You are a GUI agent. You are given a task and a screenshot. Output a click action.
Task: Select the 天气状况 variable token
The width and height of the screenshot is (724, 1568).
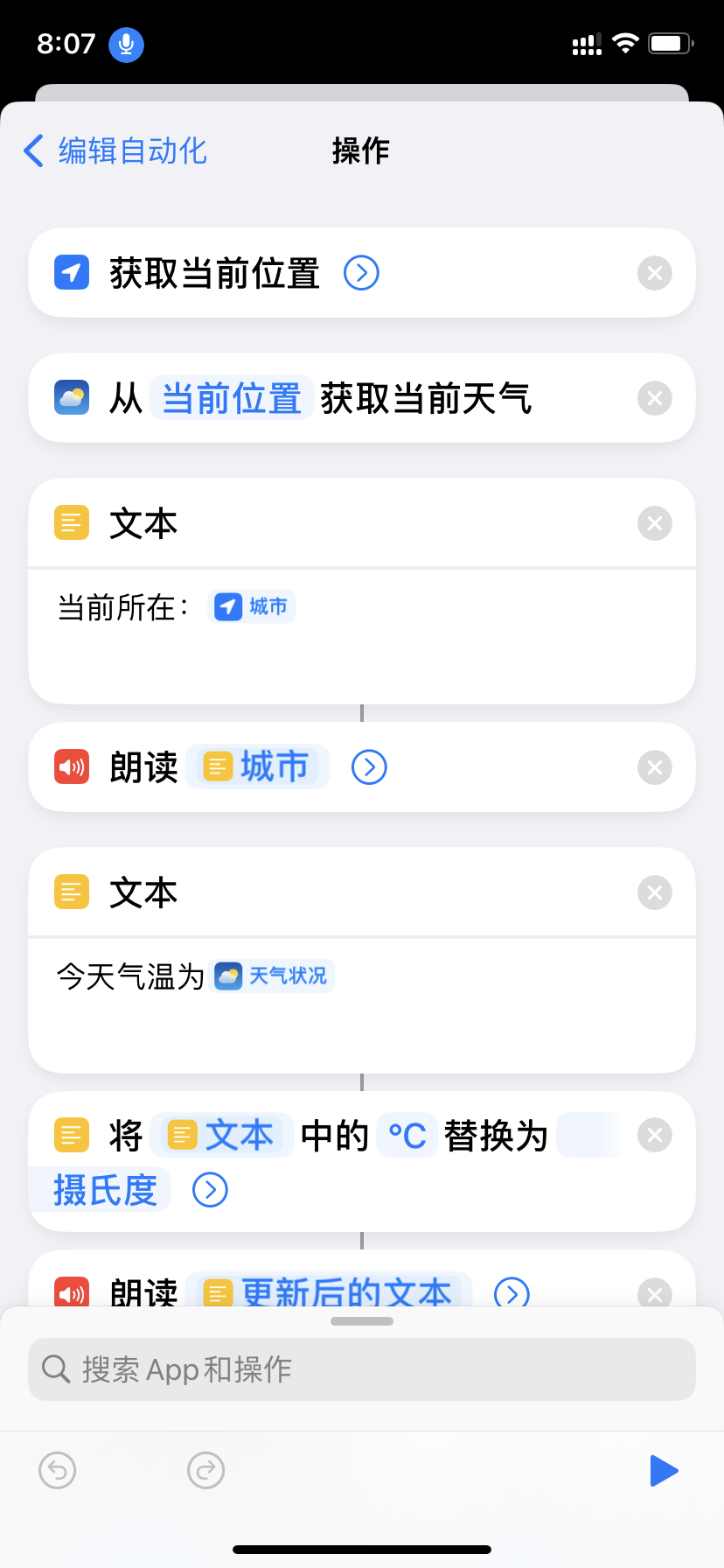[275, 976]
